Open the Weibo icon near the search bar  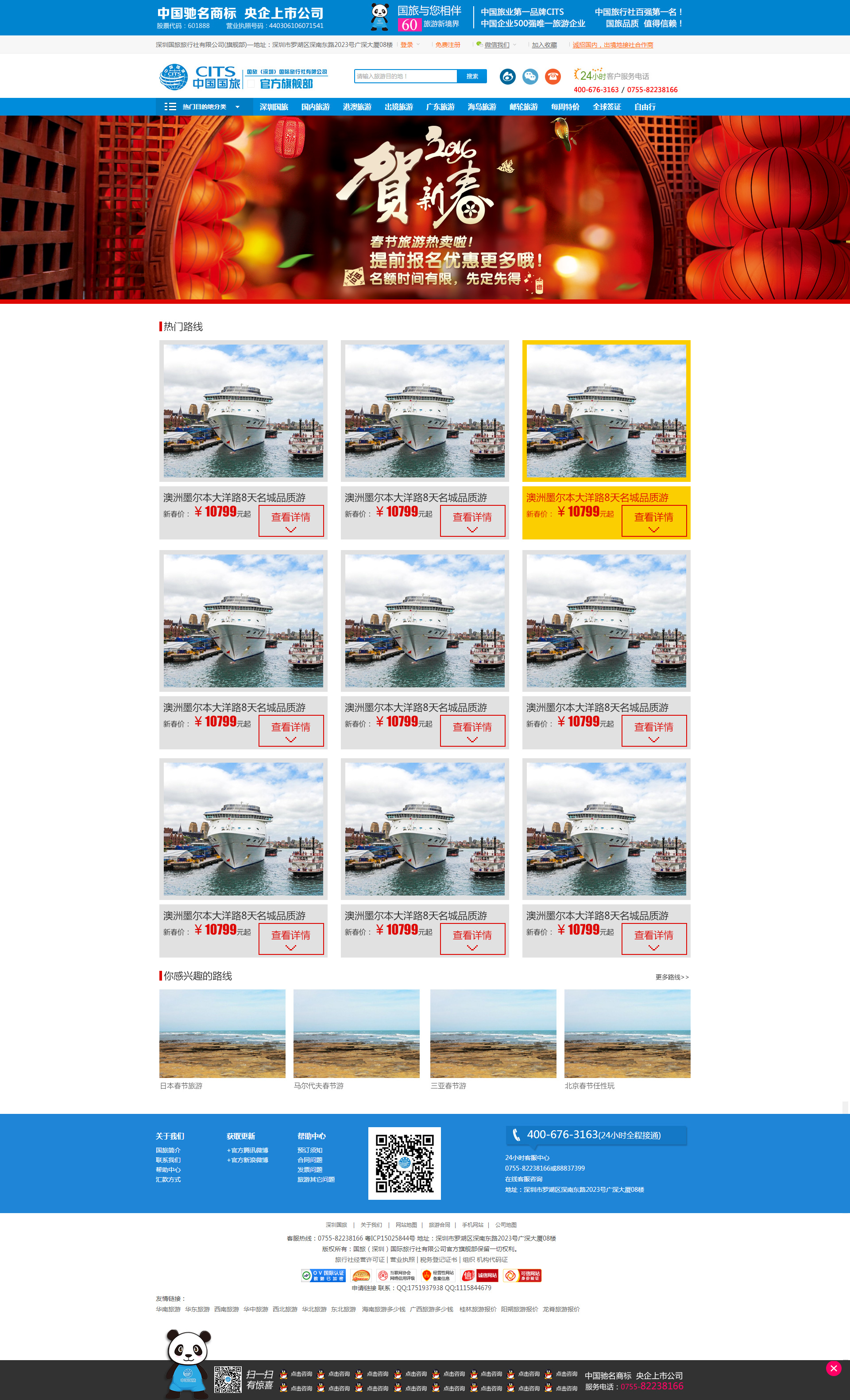(x=508, y=76)
